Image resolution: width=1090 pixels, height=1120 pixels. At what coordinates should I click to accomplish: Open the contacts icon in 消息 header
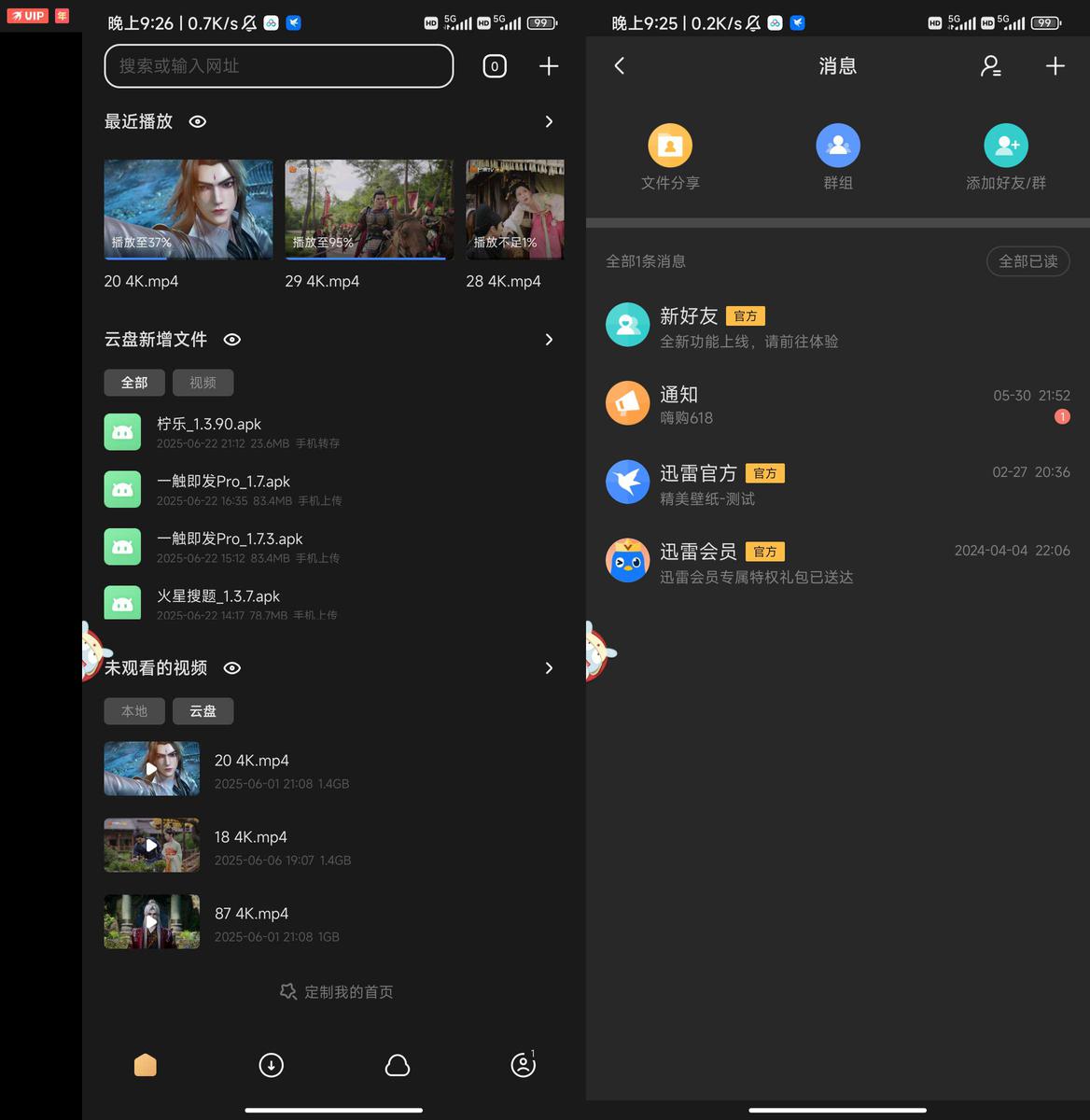pos(990,65)
